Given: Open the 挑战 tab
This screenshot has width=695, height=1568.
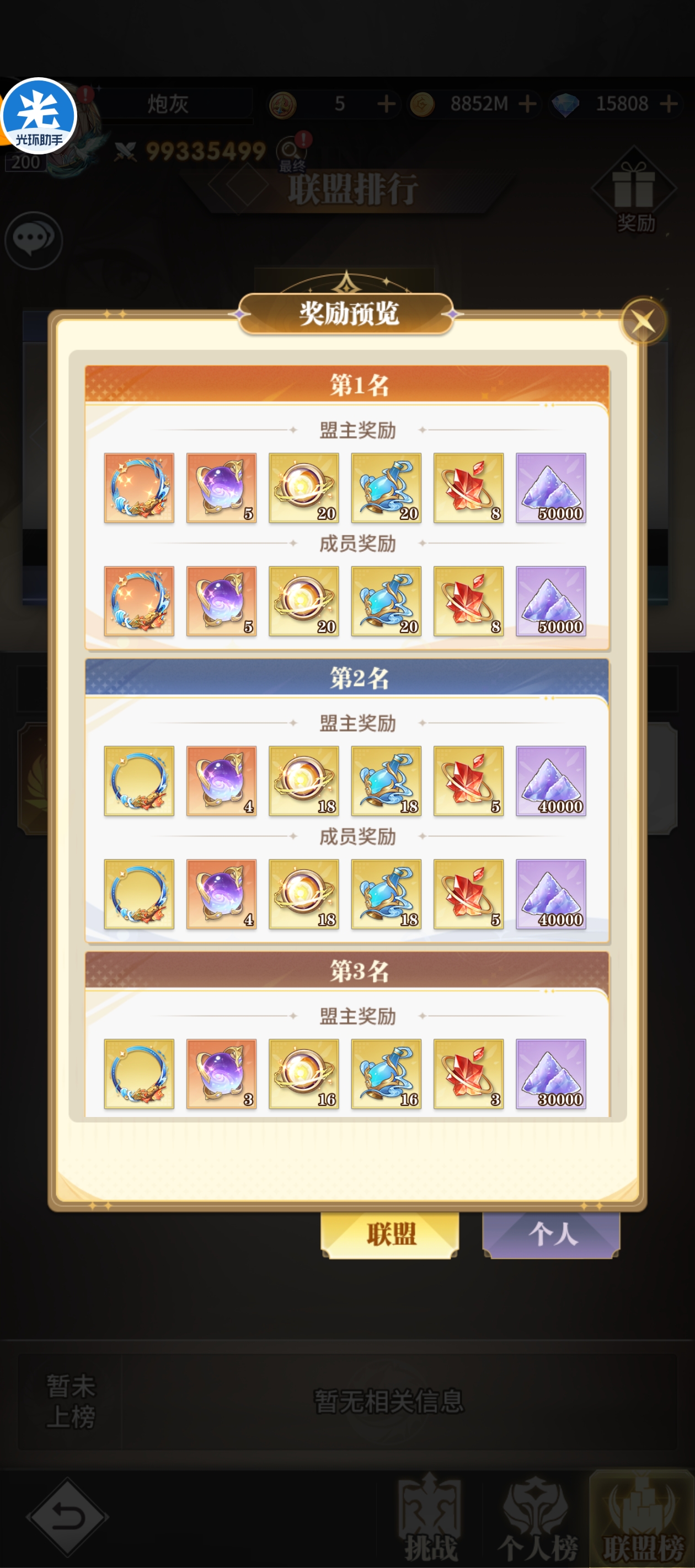Looking at the screenshot, I should [x=430, y=1519].
